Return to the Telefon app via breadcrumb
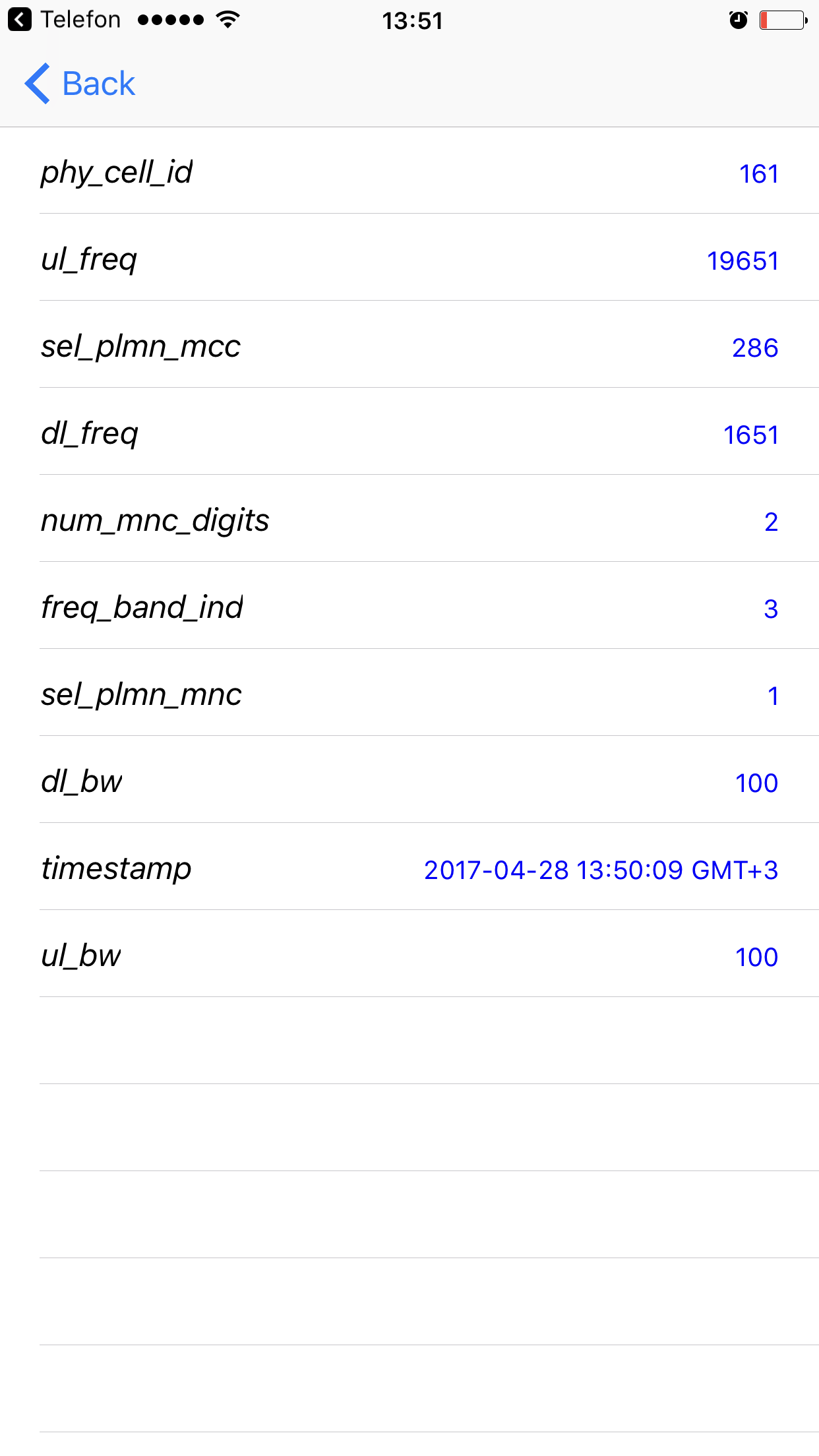This screenshot has width=819, height=1456. tap(64, 20)
